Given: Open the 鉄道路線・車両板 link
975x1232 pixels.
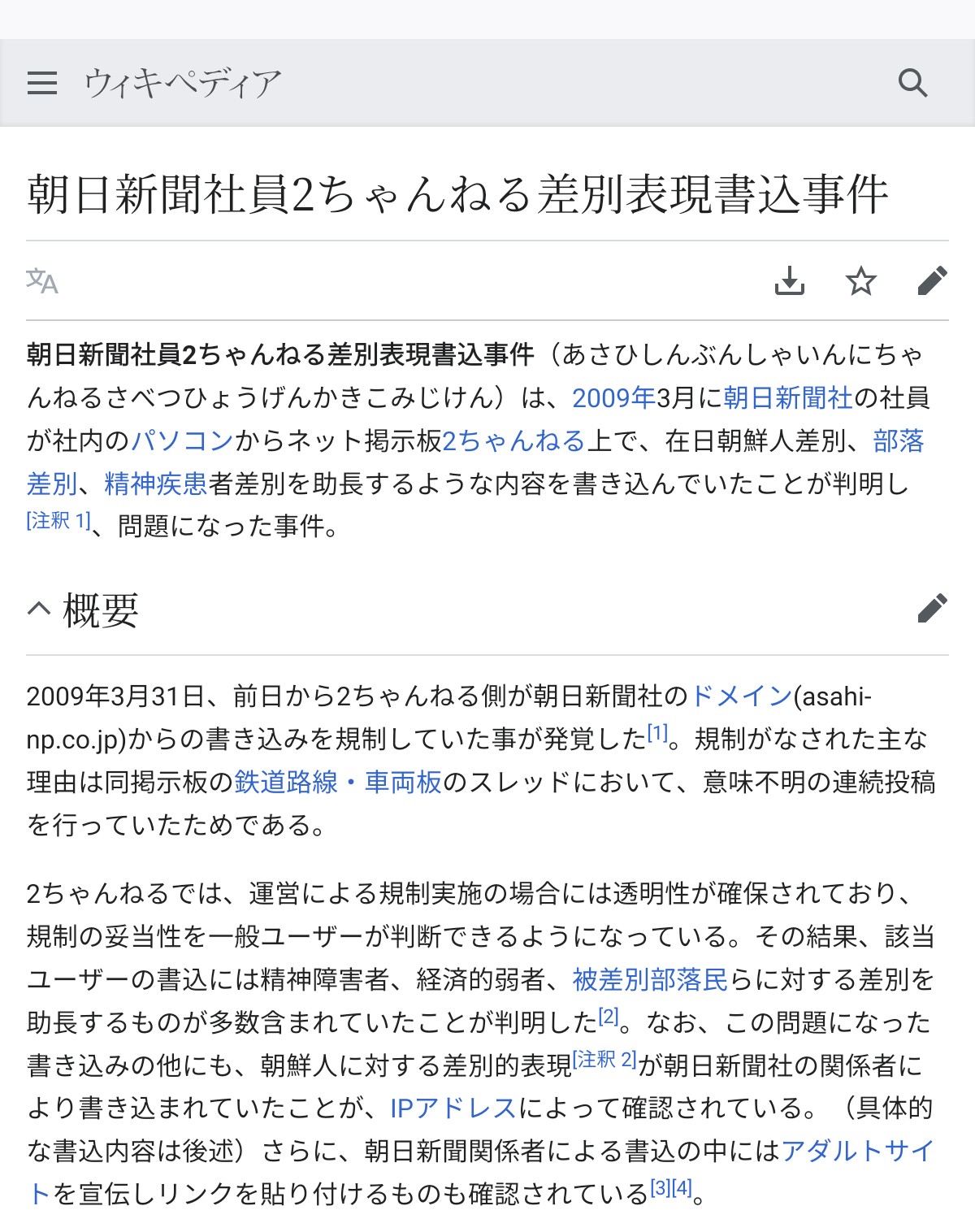Looking at the screenshot, I should tap(338, 783).
